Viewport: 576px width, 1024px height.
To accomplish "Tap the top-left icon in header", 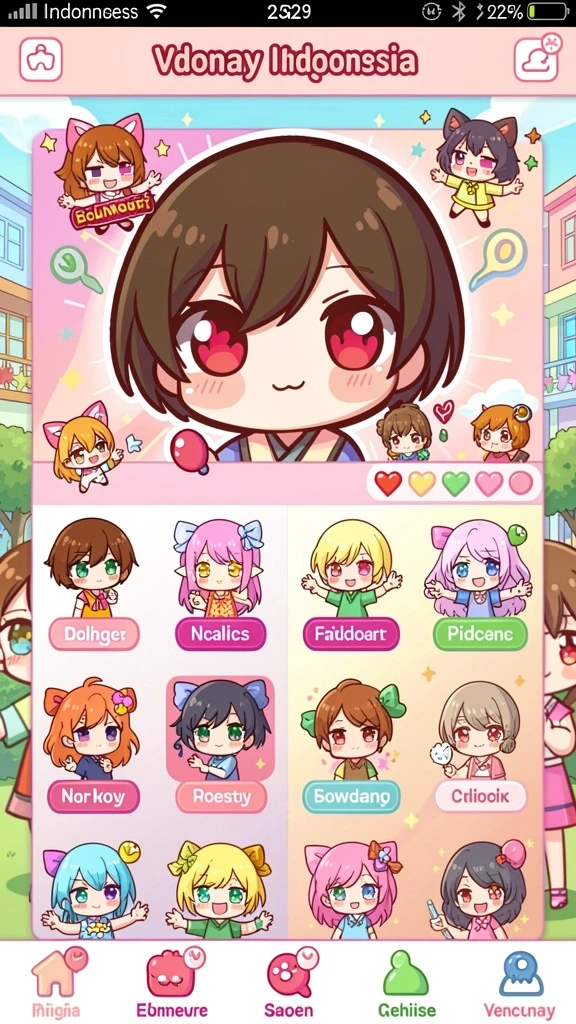I will (x=40, y=59).
